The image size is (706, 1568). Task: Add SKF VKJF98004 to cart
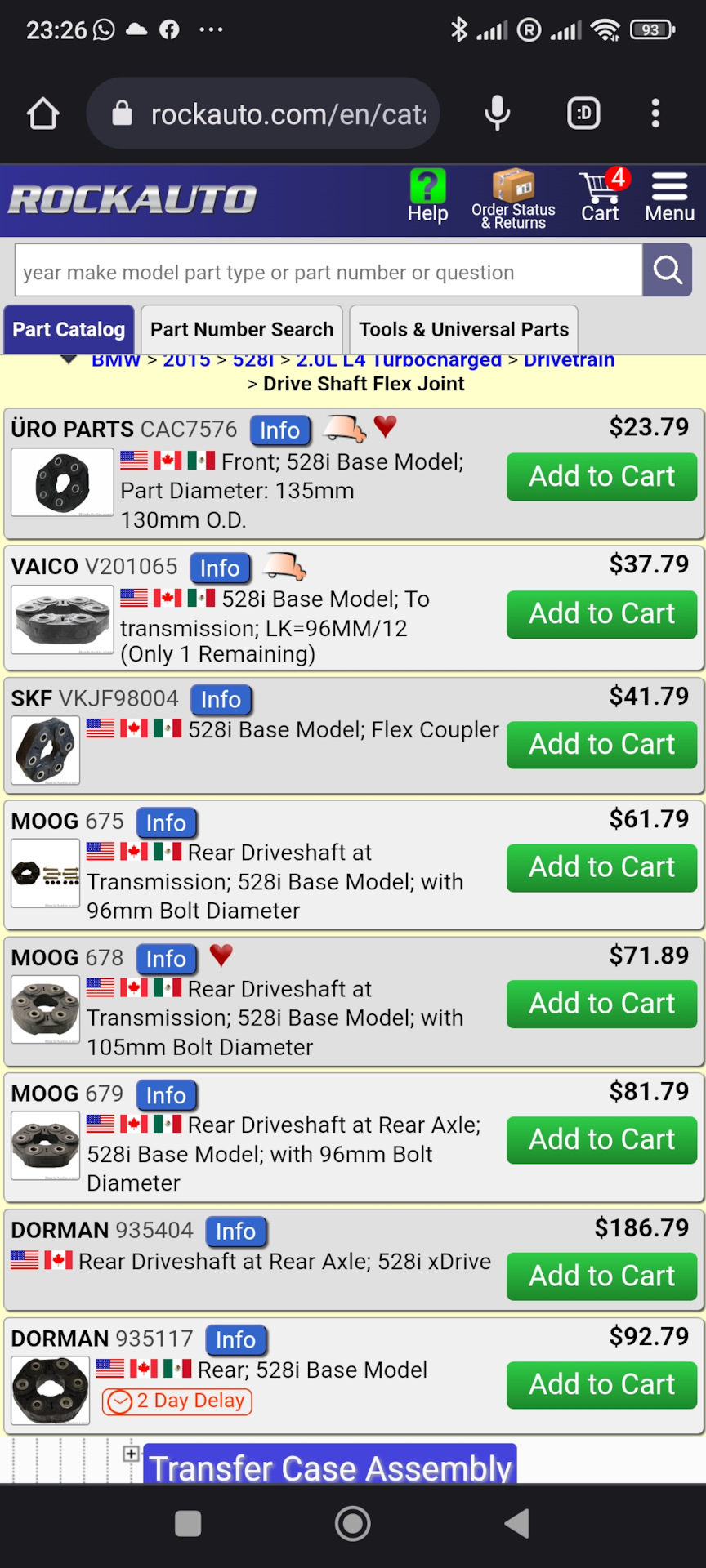tap(601, 744)
